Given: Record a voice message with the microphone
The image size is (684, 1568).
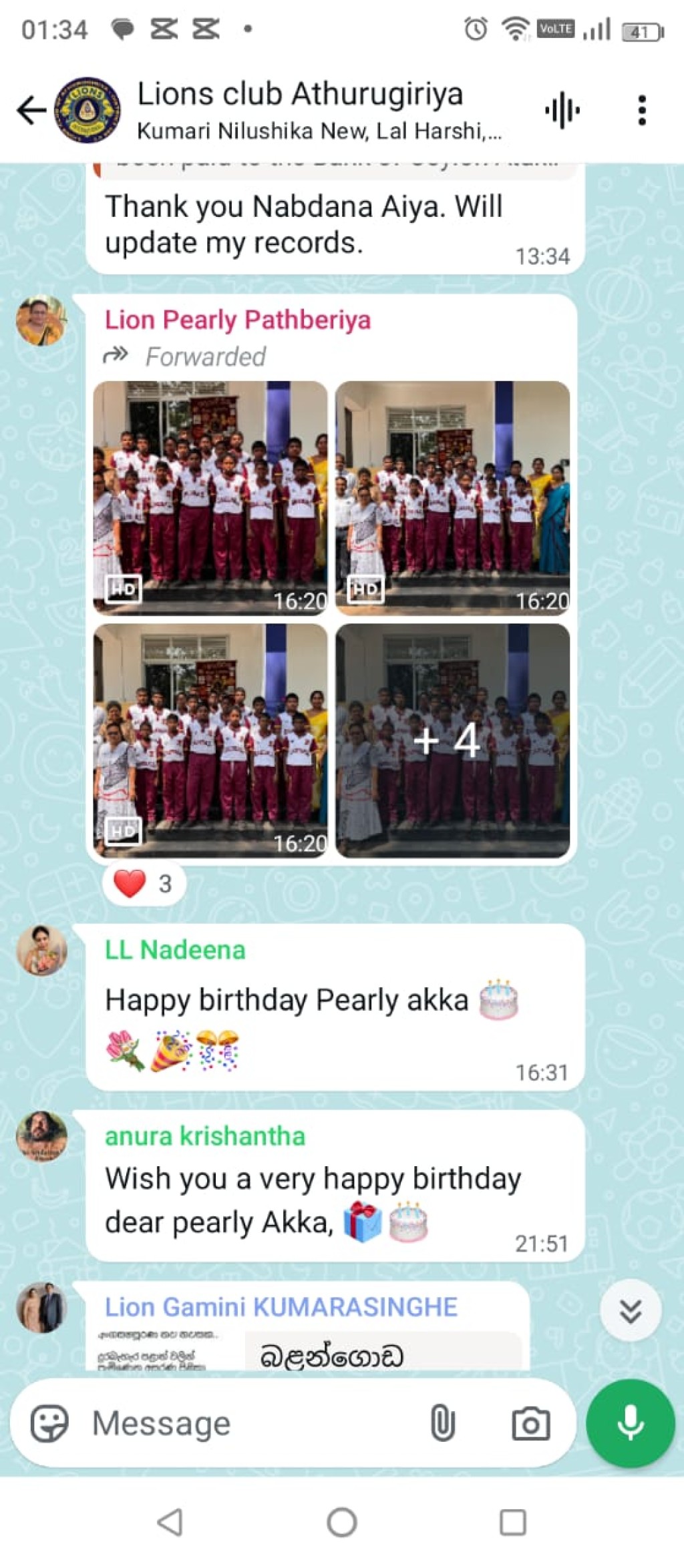Looking at the screenshot, I should [631, 1423].
